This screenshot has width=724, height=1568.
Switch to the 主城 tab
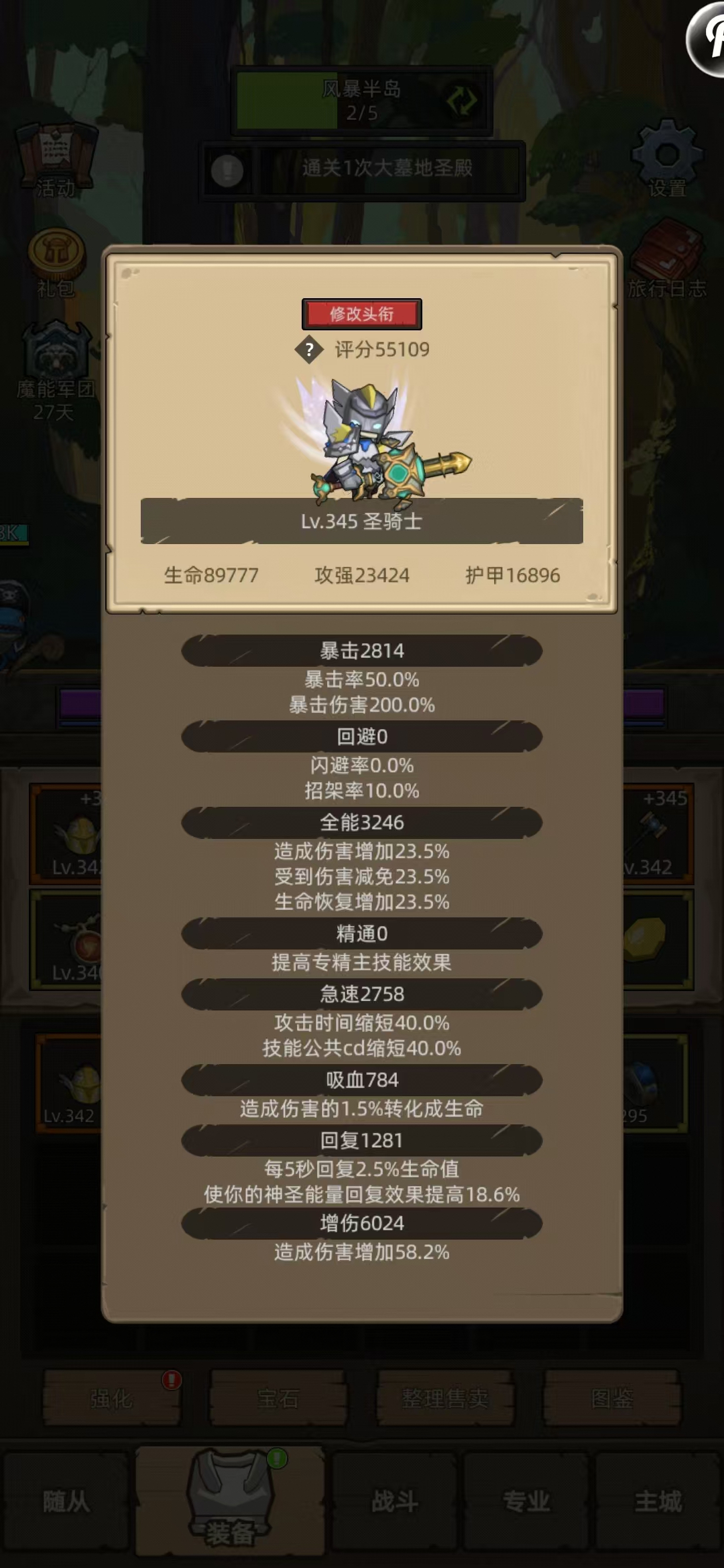658,1502
